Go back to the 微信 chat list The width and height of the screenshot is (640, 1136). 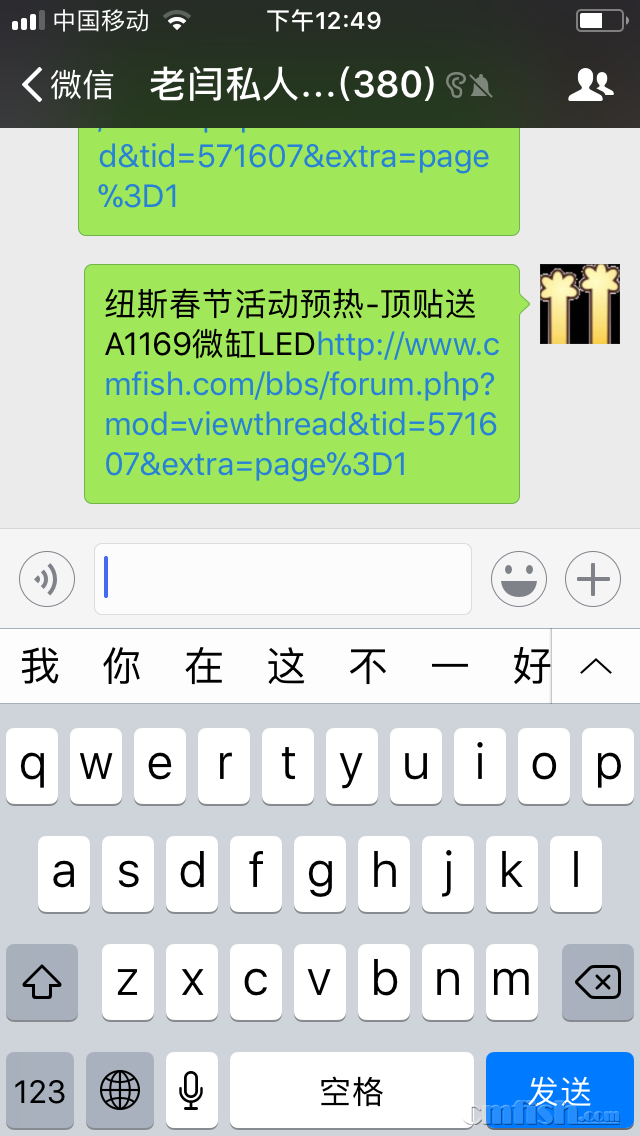coord(66,85)
